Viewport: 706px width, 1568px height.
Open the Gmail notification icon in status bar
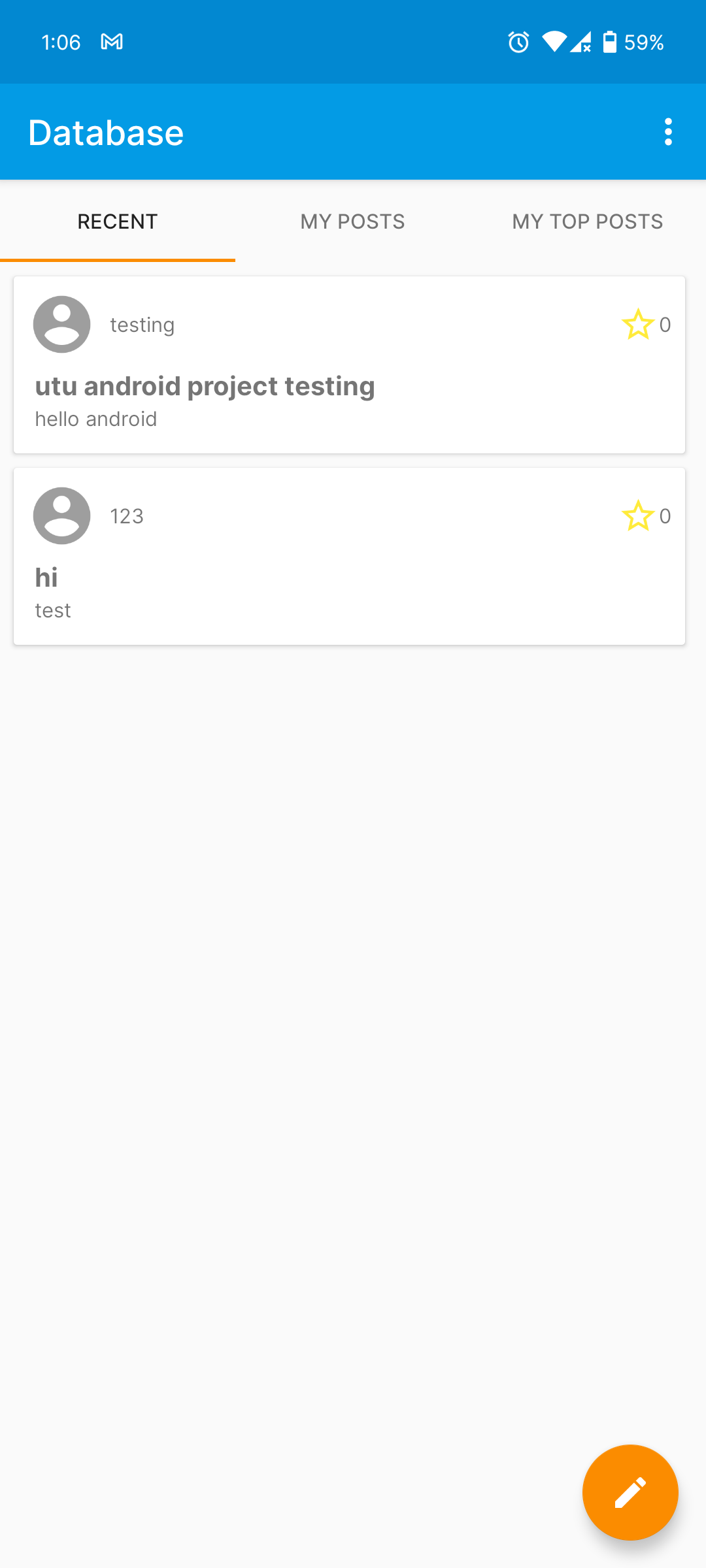tap(111, 41)
